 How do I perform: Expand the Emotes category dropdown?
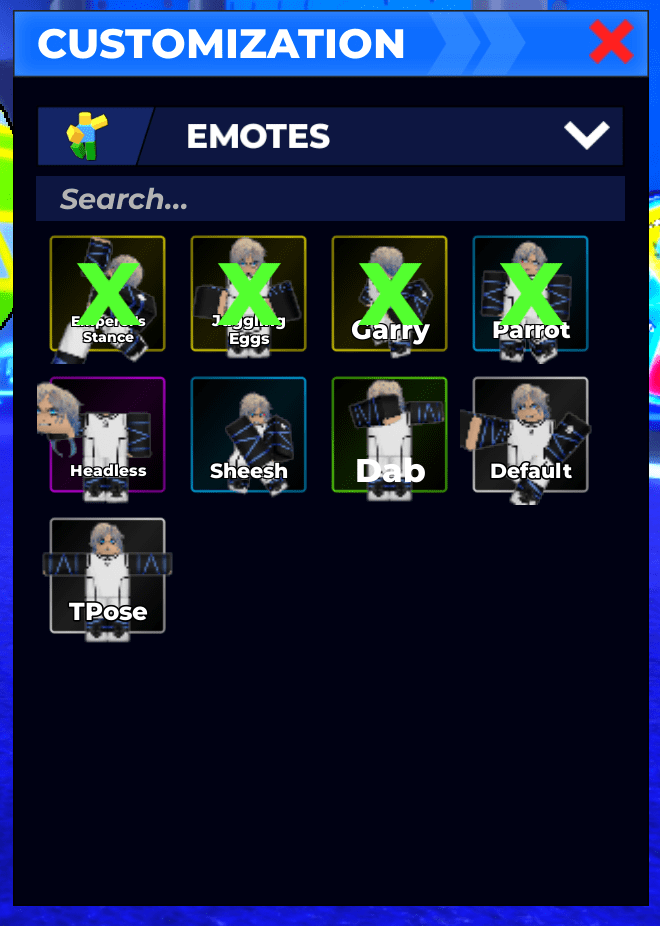[x=586, y=135]
